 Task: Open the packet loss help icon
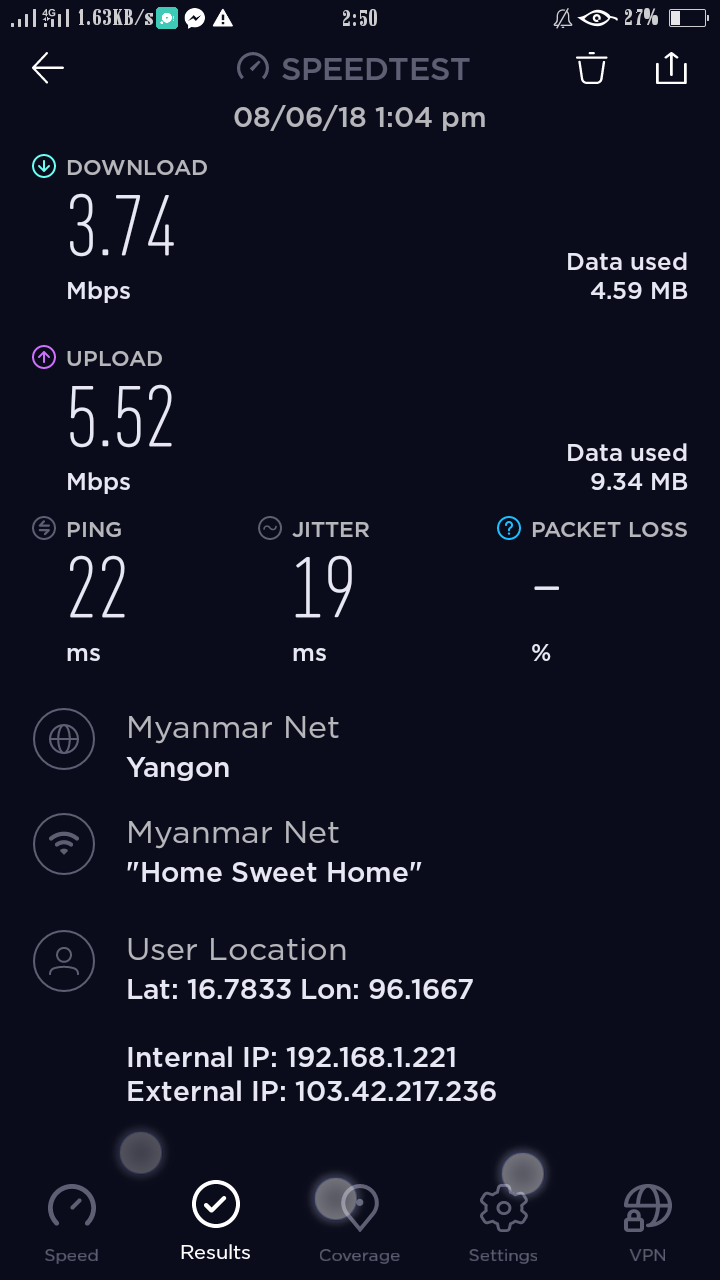pos(509,529)
